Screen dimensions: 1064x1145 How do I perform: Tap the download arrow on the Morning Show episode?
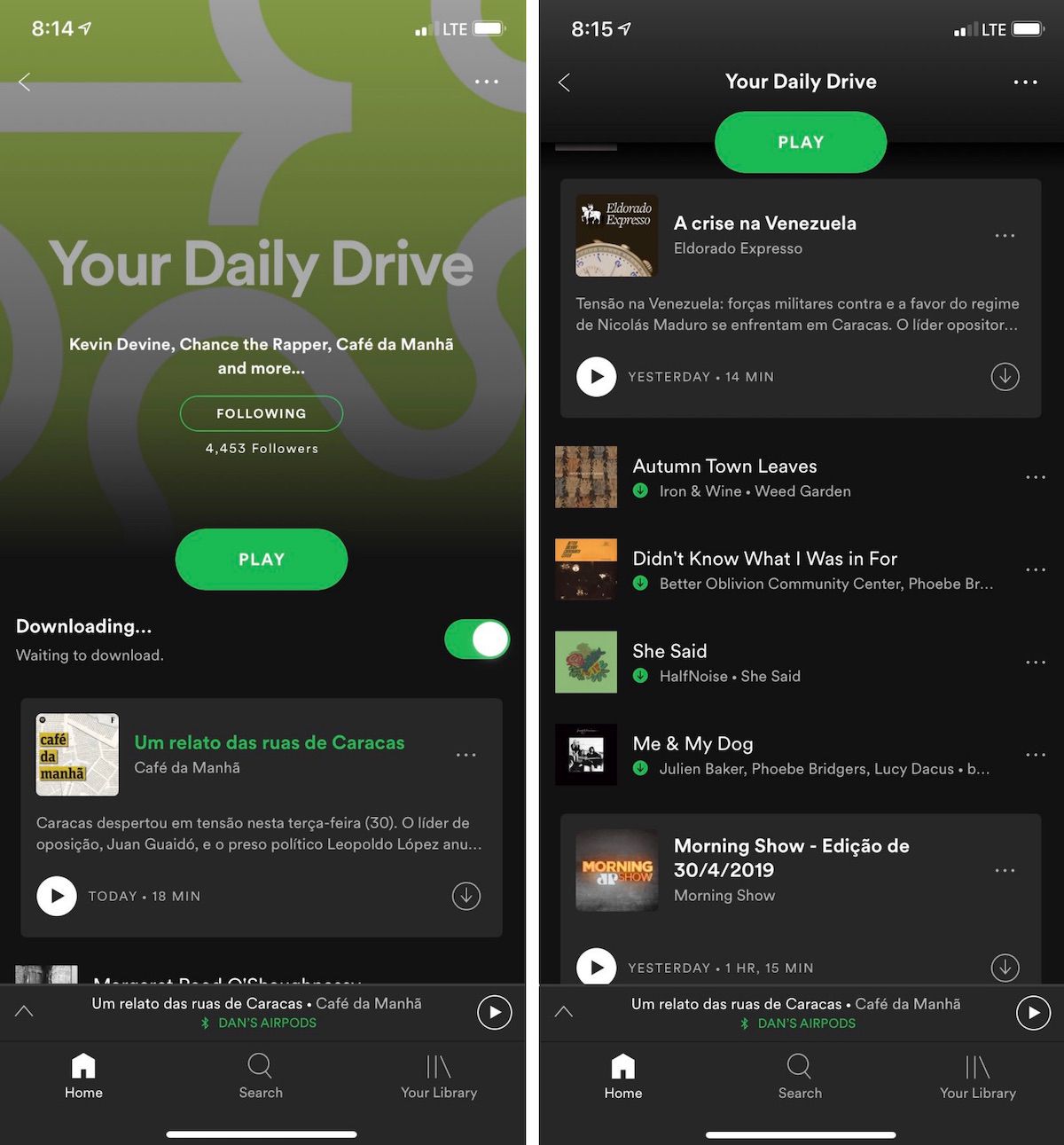1005,968
